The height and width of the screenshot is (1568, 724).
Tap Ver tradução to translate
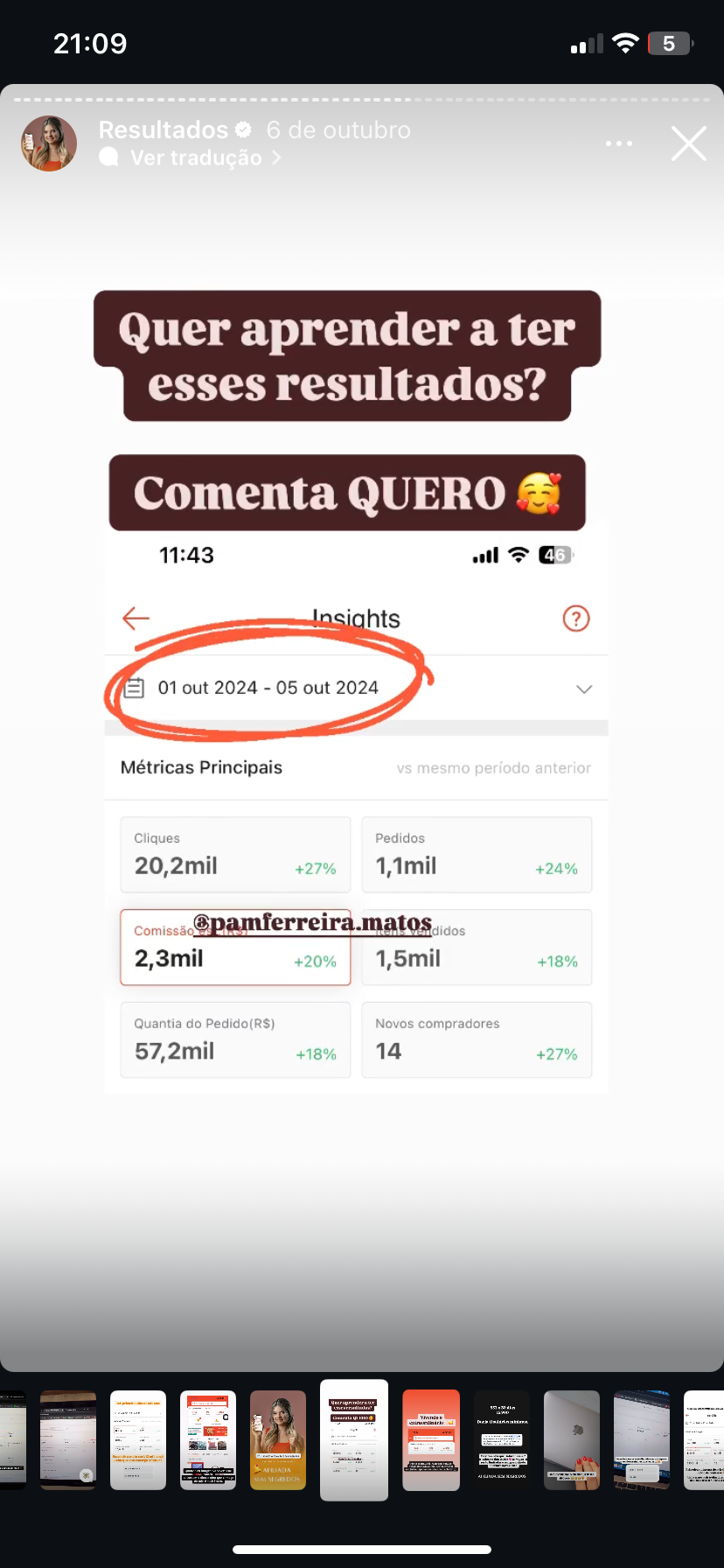pos(196,157)
